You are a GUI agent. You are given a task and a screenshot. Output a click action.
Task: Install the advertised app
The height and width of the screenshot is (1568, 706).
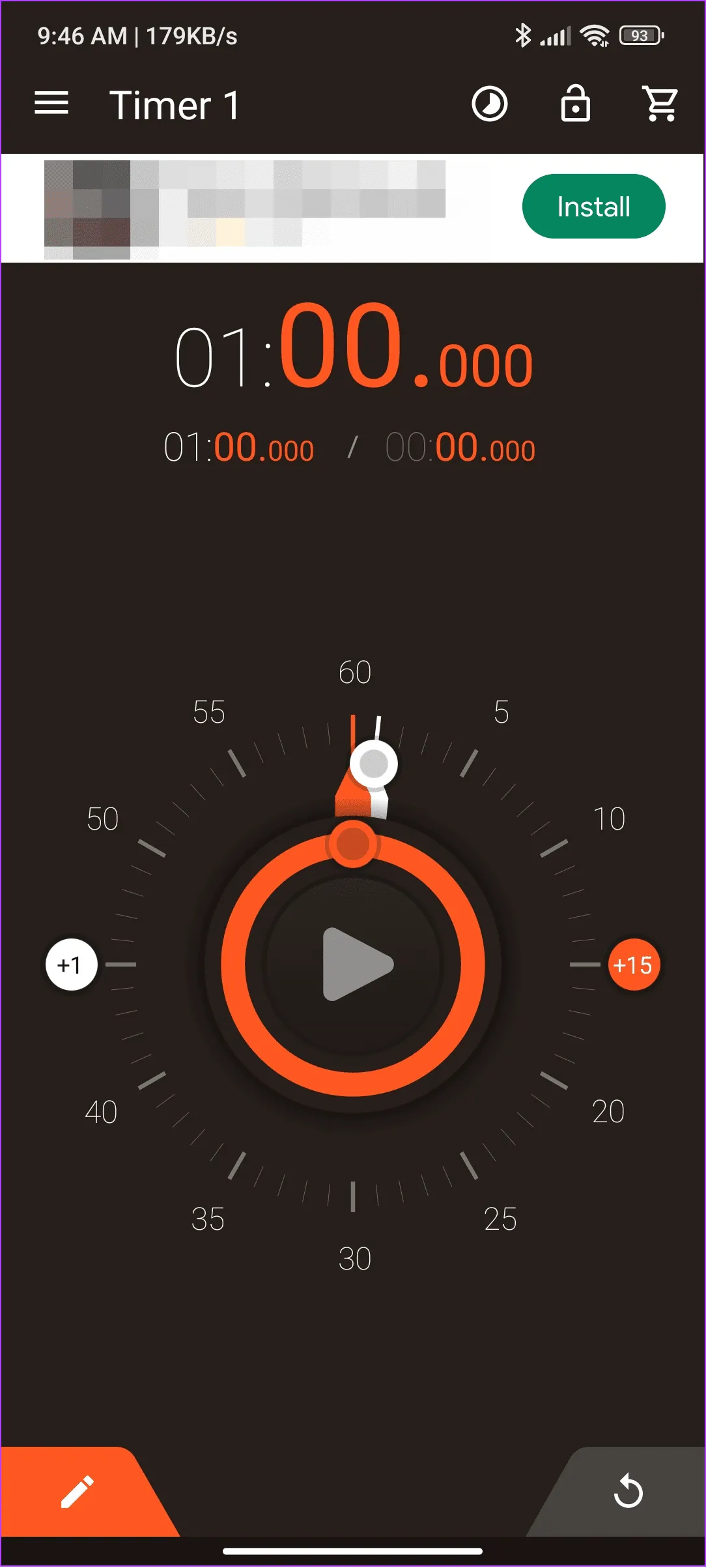click(593, 207)
